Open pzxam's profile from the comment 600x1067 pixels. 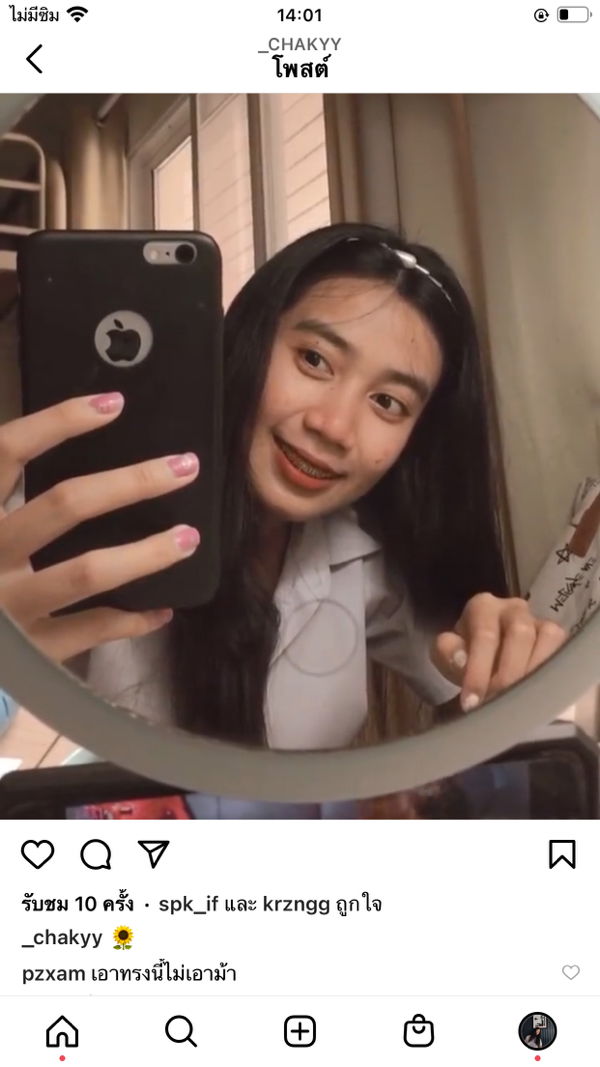(x=53, y=973)
